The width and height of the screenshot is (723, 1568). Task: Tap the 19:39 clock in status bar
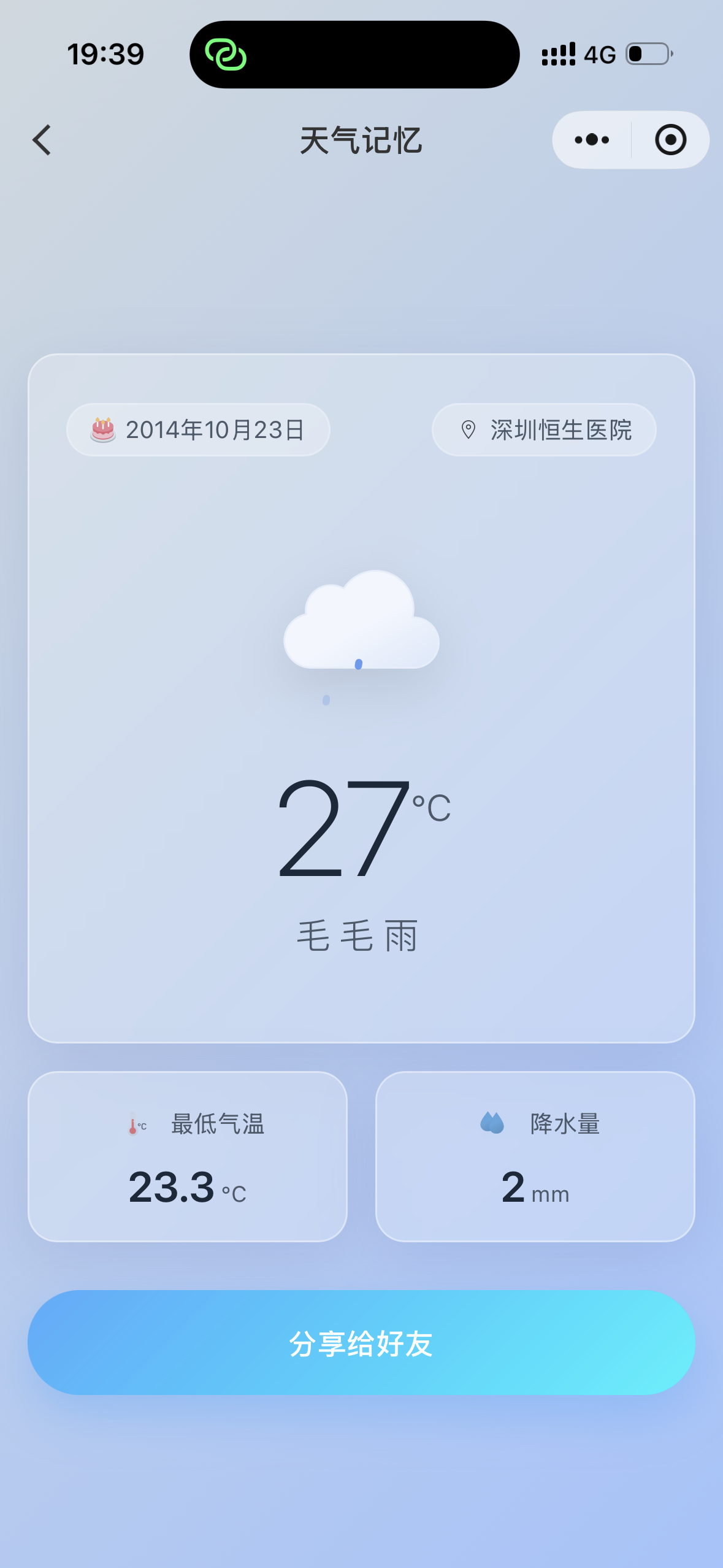coord(105,54)
